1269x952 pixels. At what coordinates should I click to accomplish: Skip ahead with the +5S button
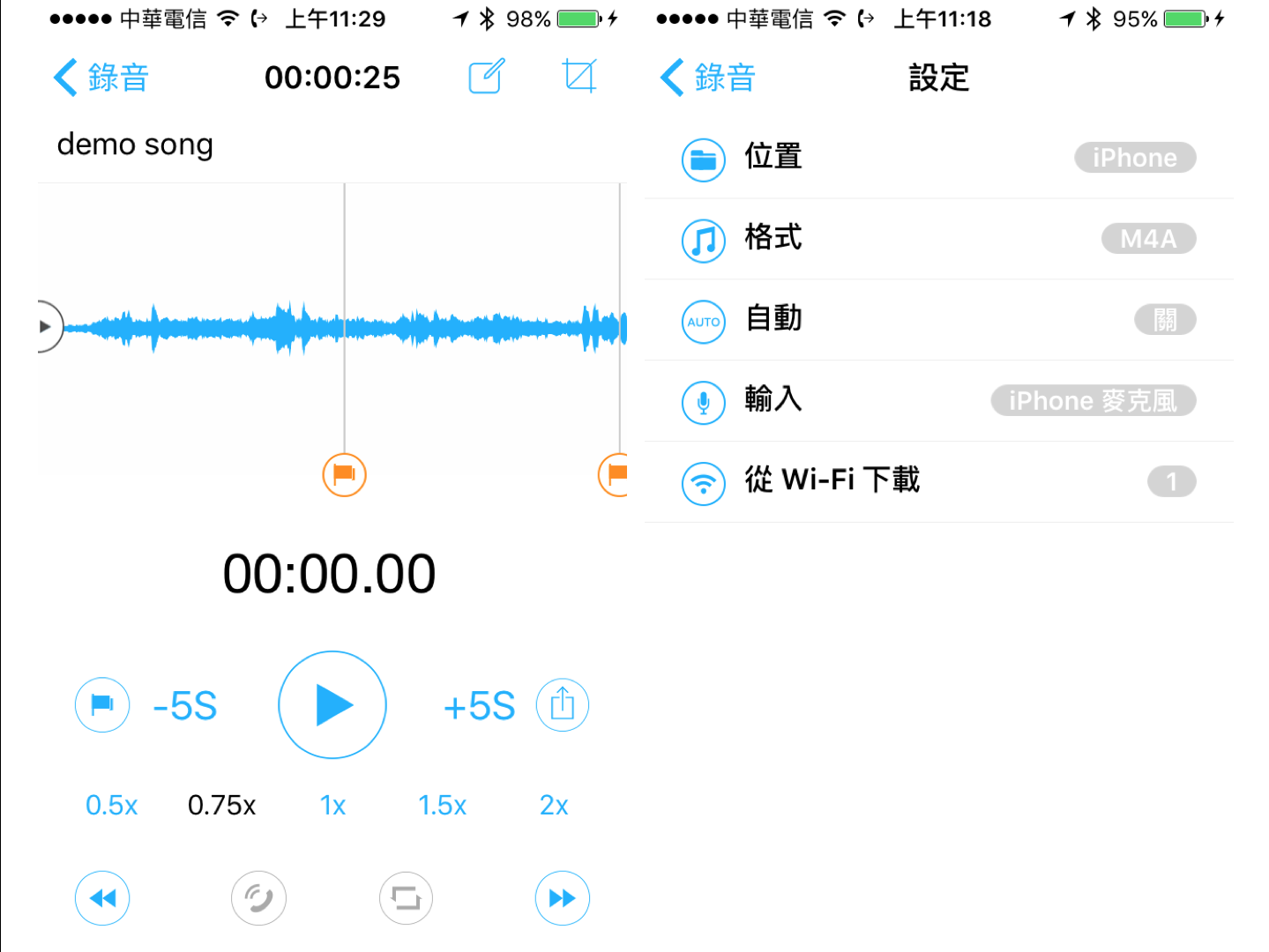point(479,706)
